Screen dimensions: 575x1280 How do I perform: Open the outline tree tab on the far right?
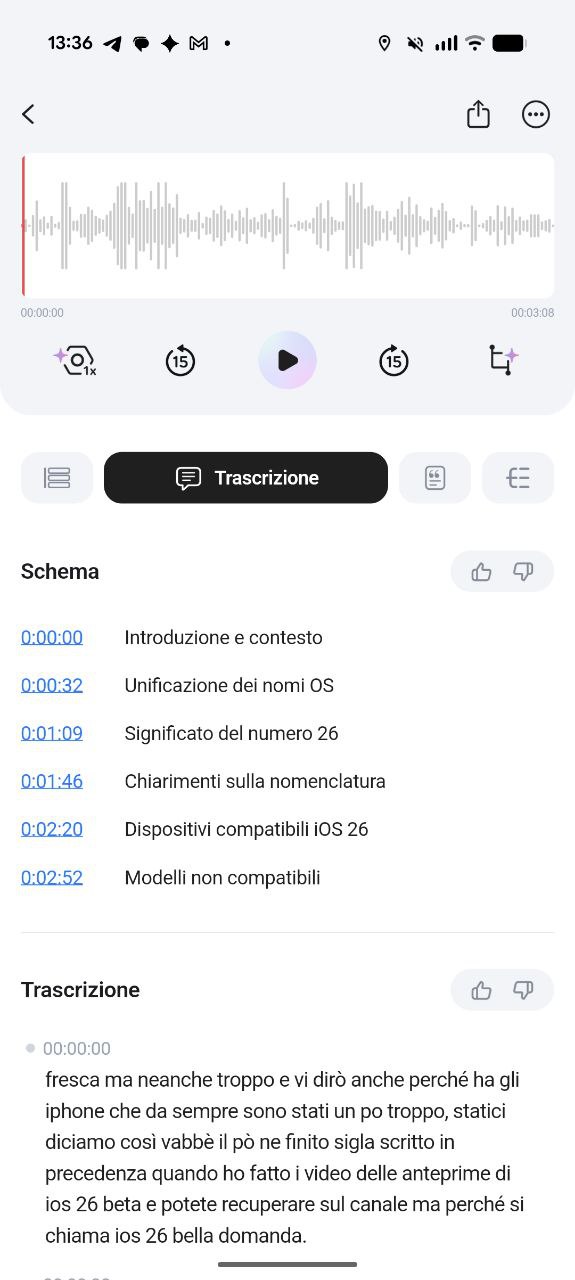(x=518, y=478)
